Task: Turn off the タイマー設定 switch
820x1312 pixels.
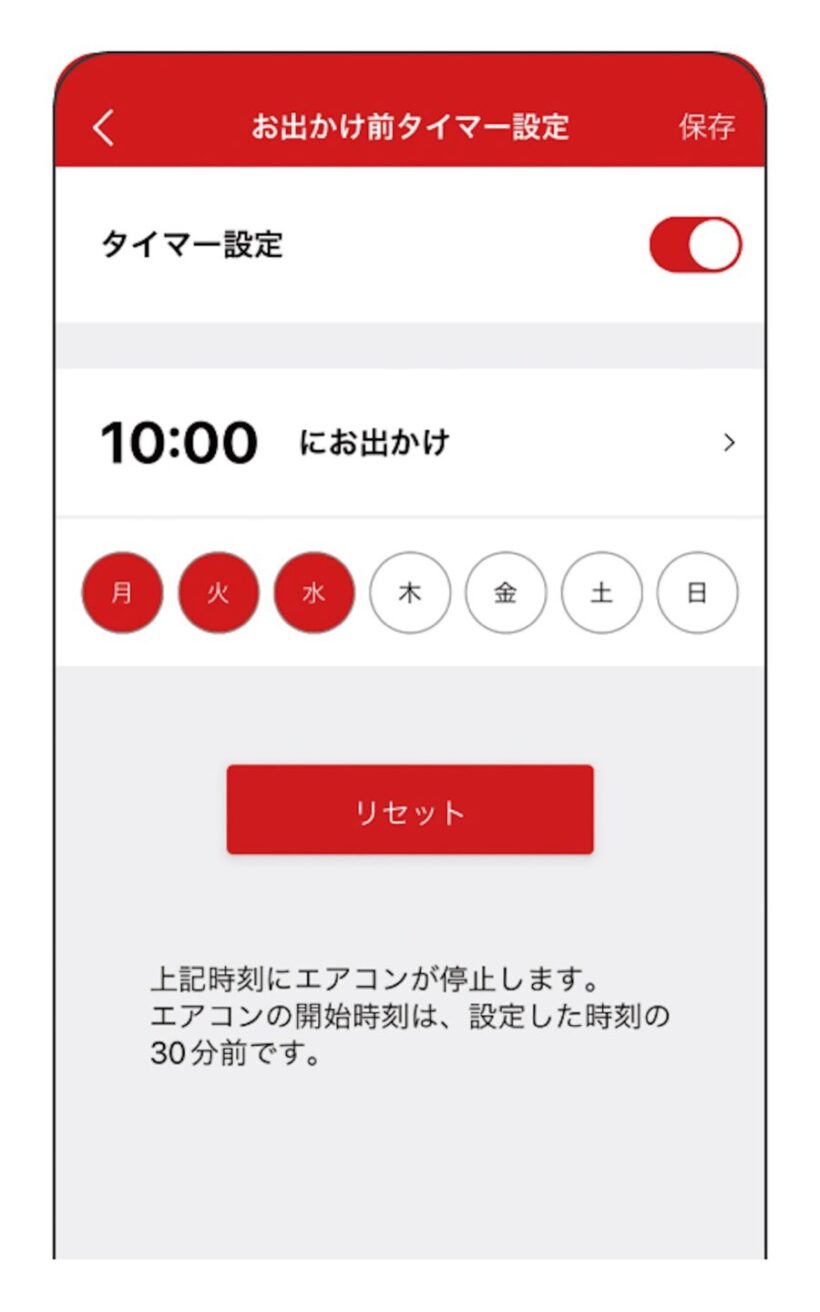Action: point(695,245)
